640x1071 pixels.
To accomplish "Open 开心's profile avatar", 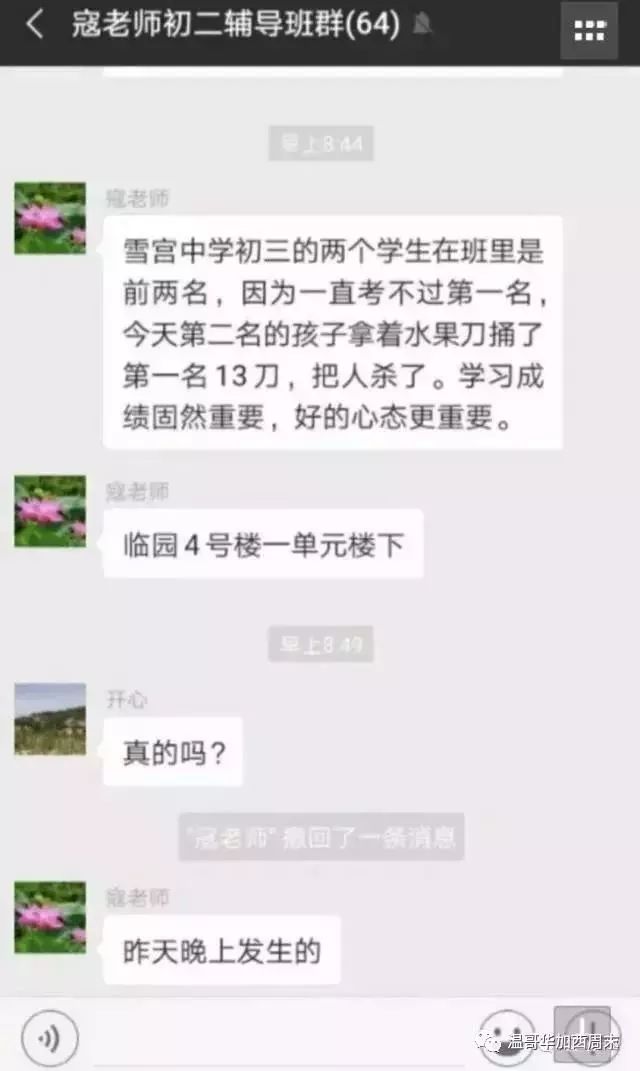I will [50, 718].
